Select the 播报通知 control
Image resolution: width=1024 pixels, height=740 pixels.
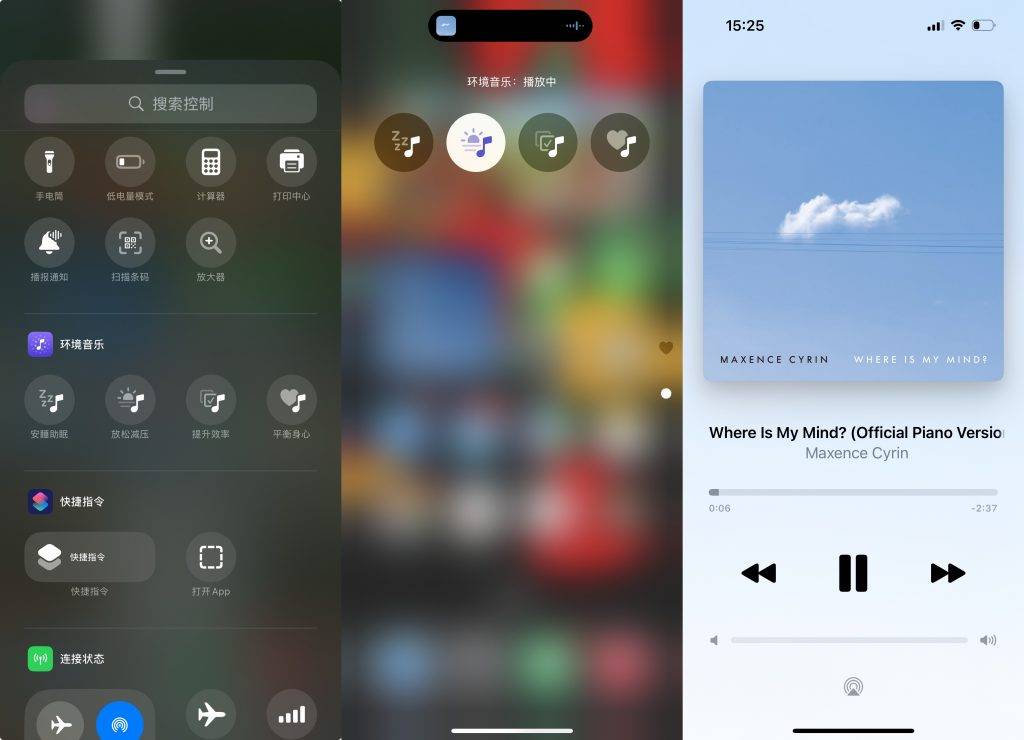(x=49, y=242)
